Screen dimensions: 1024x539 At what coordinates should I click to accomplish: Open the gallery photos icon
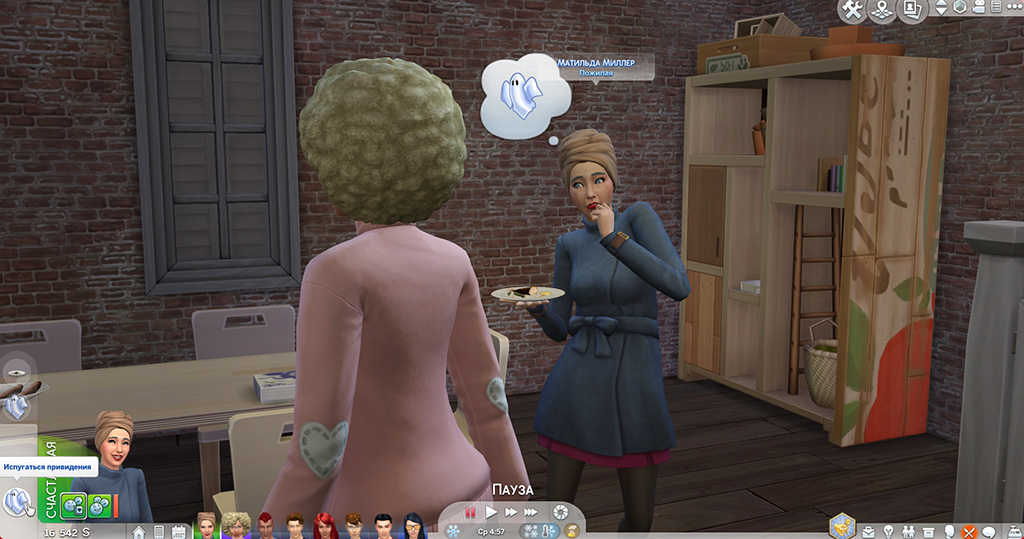[x=911, y=10]
